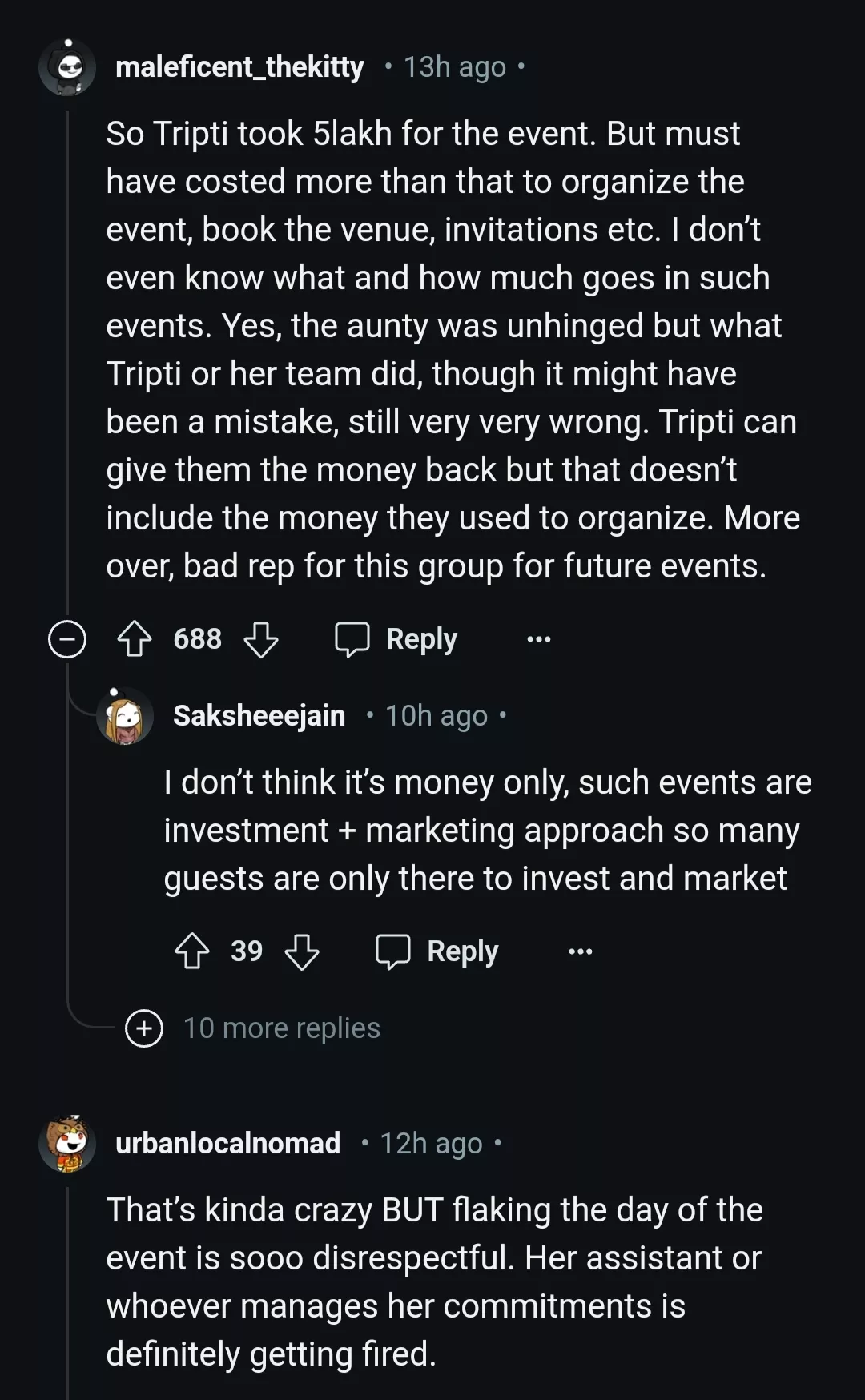Screen dimensions: 865x1400
Task: Tap maleficent_thekitty's avatar
Action: 67,67
